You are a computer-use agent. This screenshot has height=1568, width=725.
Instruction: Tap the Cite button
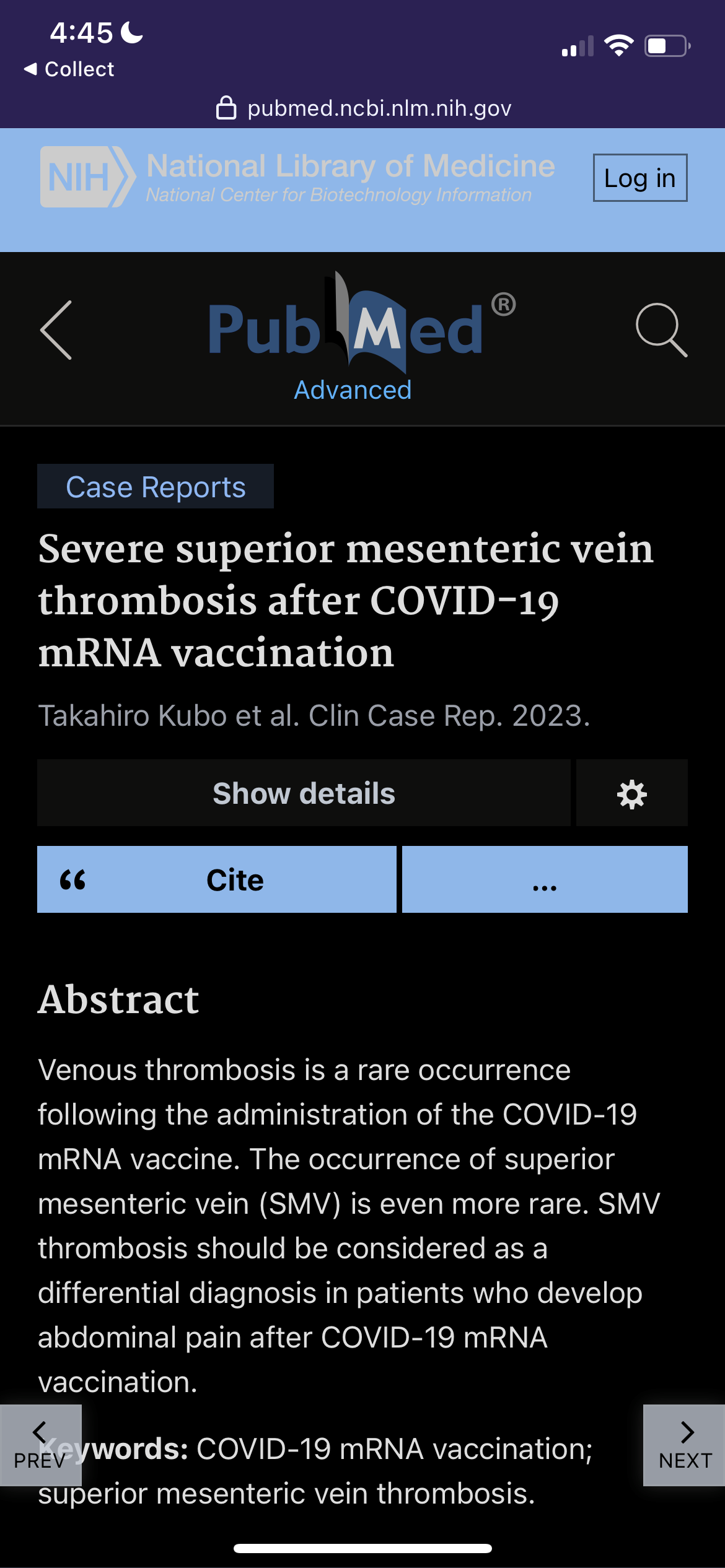[x=217, y=879]
